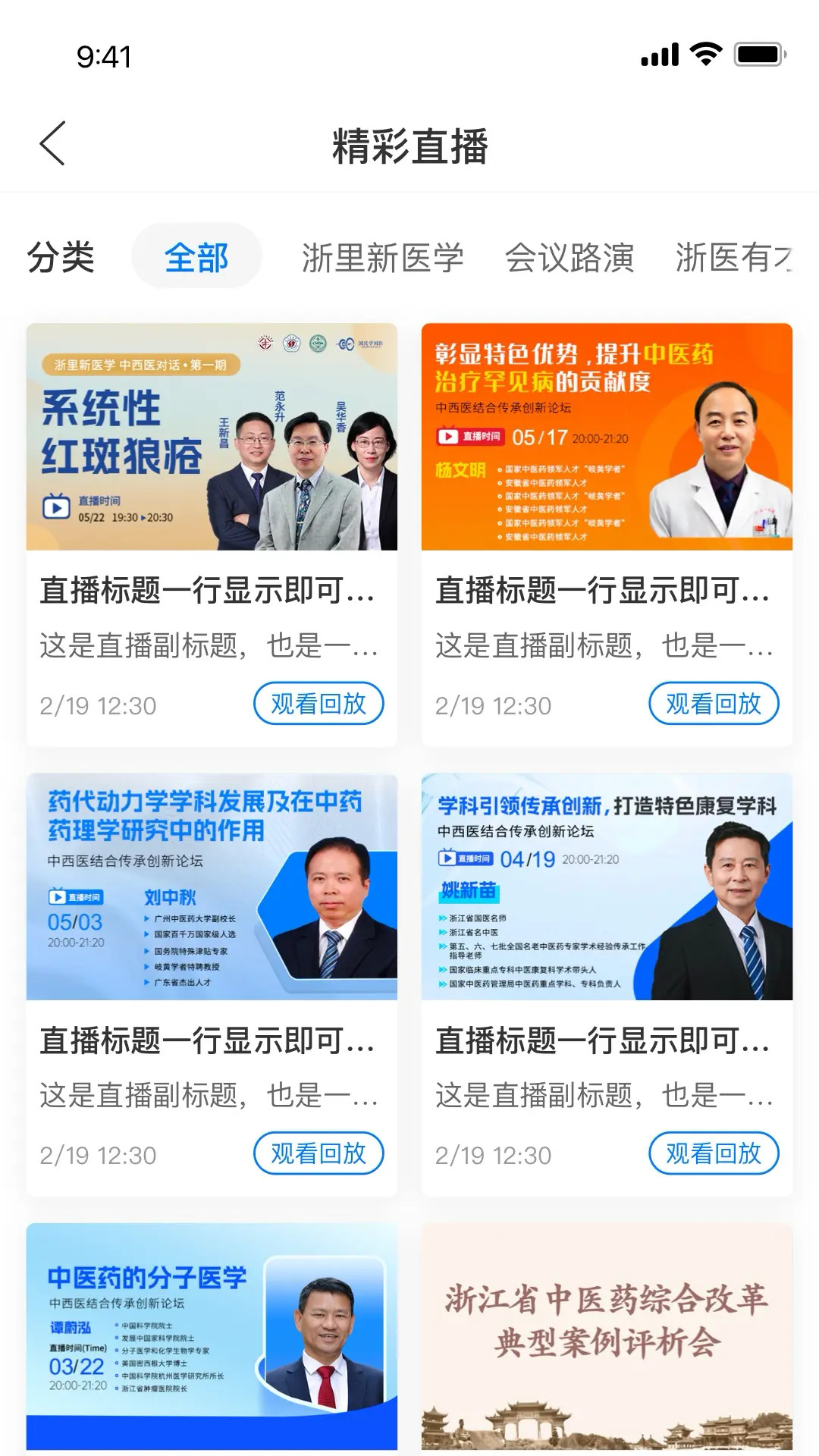Select the 全部 category filter
The width and height of the screenshot is (819, 1456).
pos(196,258)
